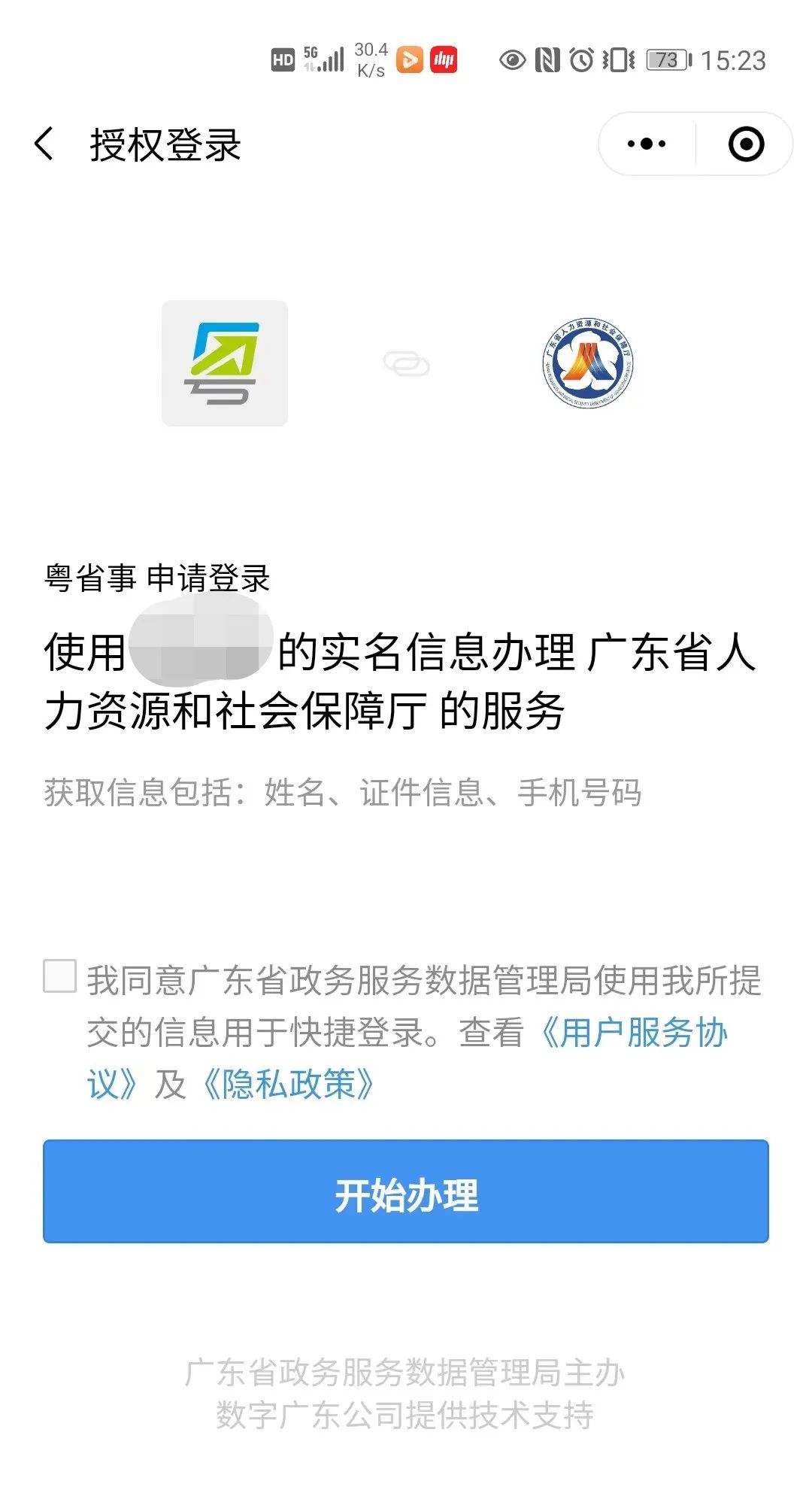Open the mini program more options menu

coord(647,144)
